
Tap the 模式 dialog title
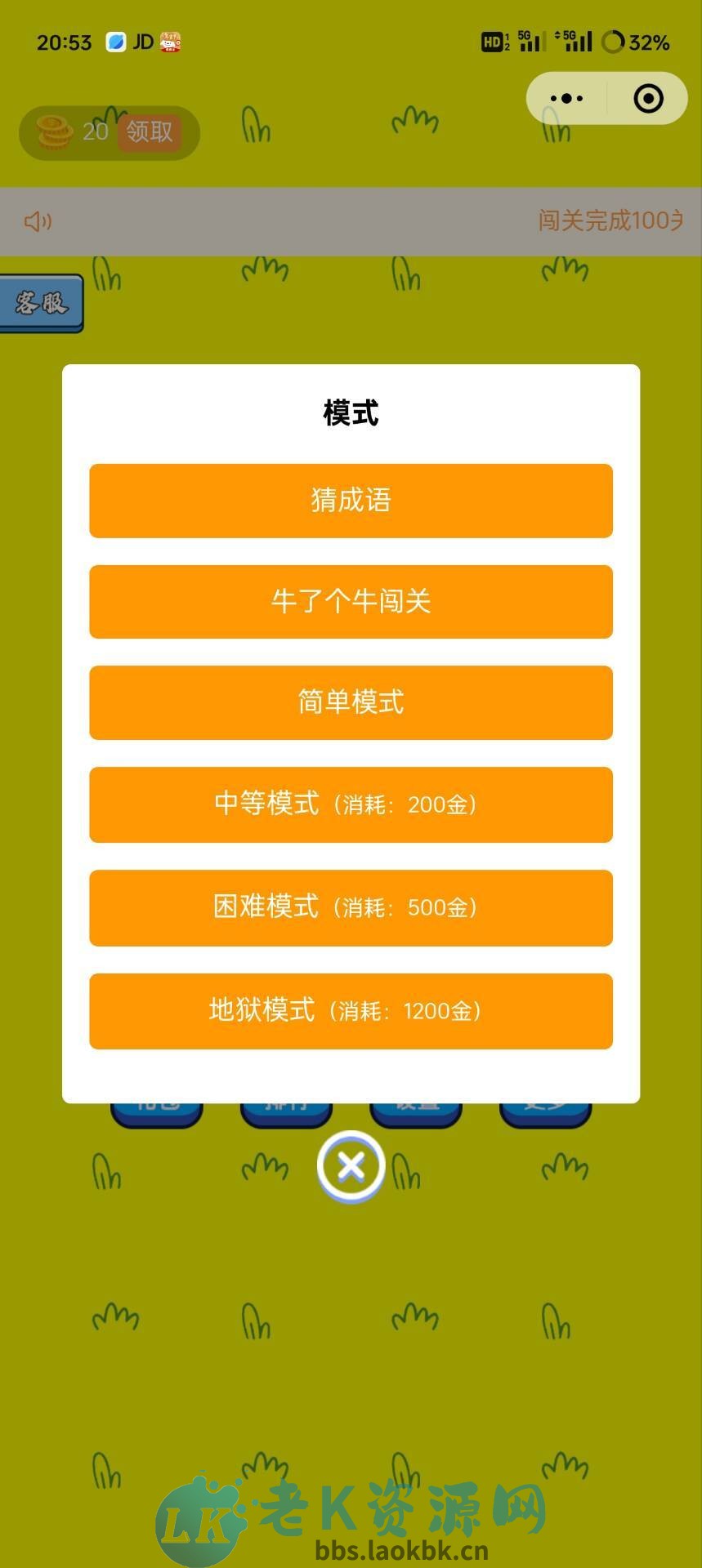[x=351, y=412]
